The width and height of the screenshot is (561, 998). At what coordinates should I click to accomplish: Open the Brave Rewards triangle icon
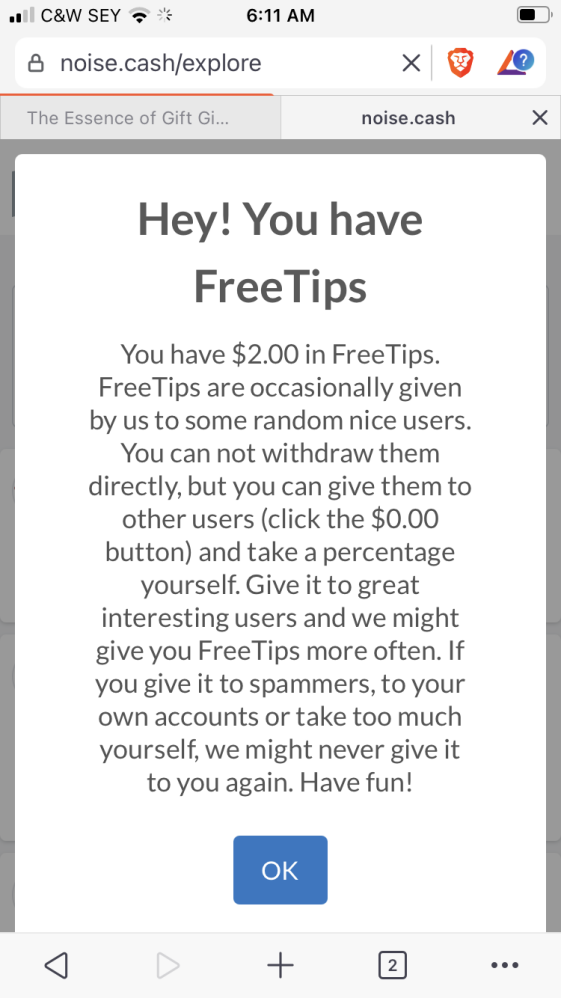[515, 62]
